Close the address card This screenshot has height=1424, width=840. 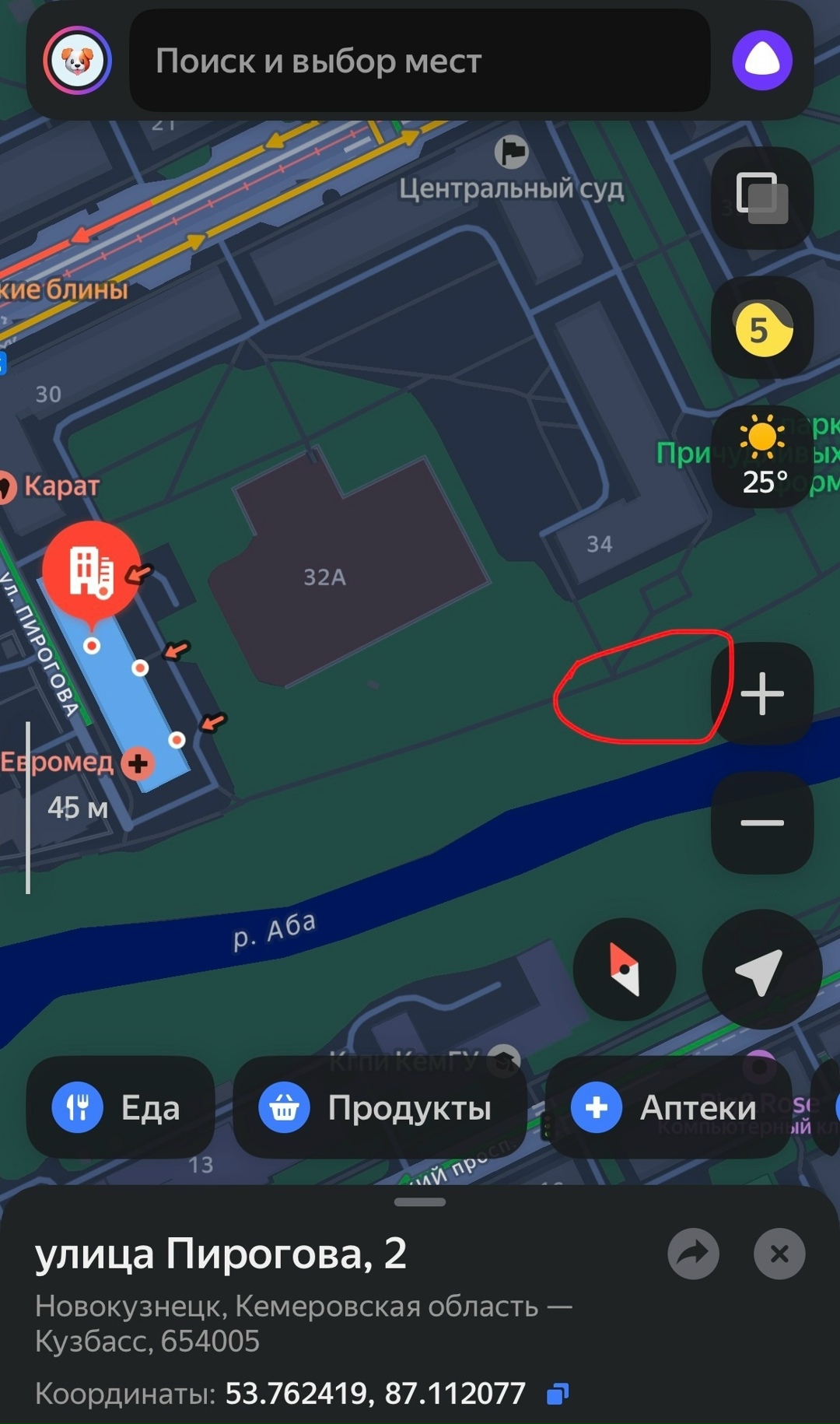click(779, 1254)
